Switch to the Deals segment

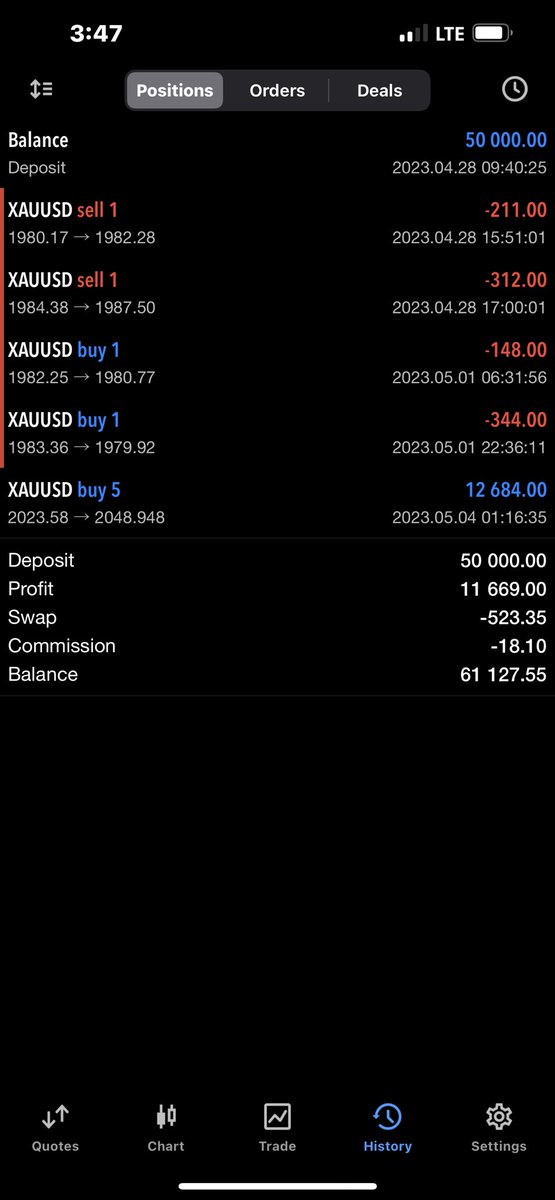379,90
